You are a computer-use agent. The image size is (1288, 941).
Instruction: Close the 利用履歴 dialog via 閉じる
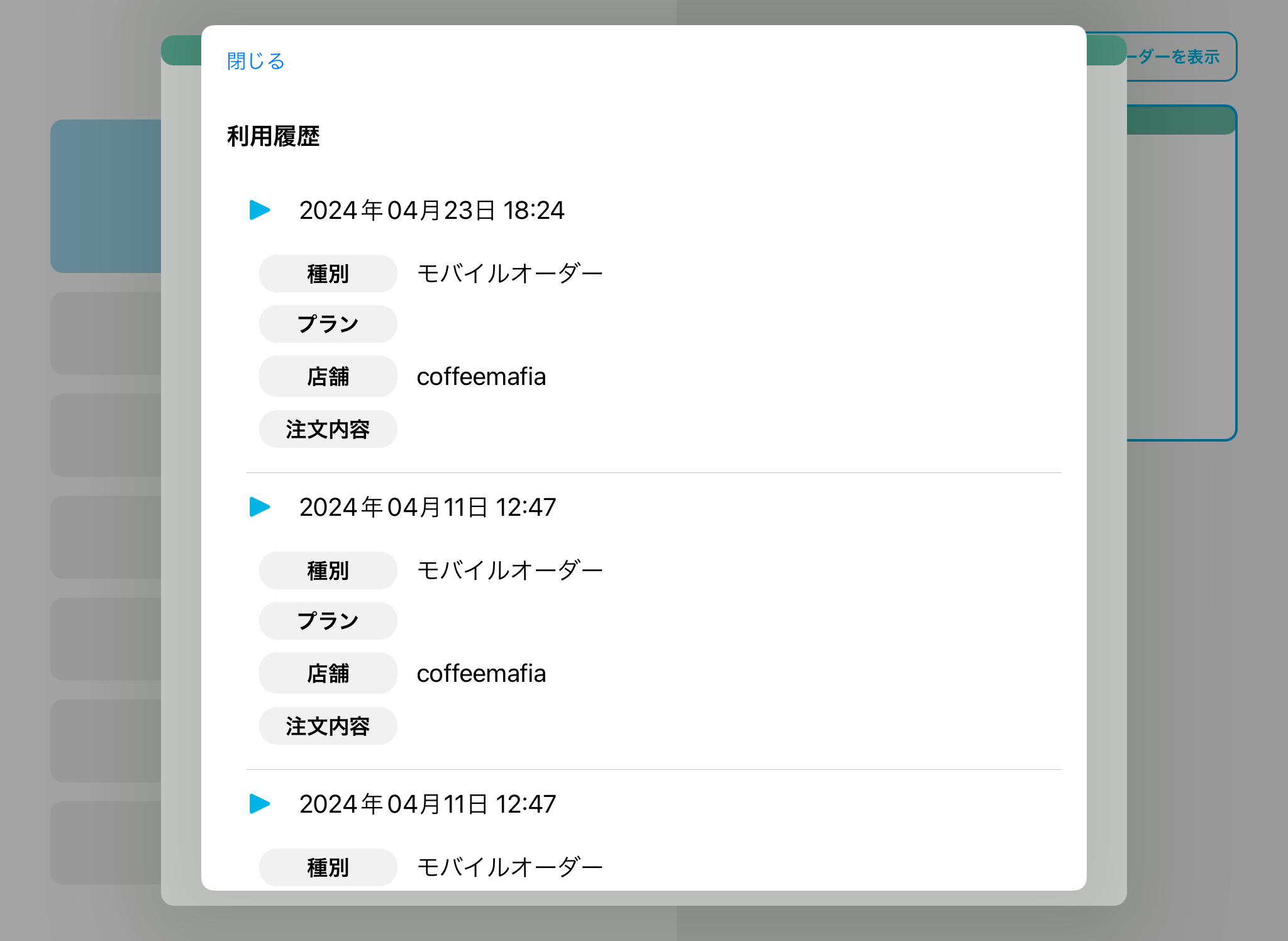tap(256, 61)
